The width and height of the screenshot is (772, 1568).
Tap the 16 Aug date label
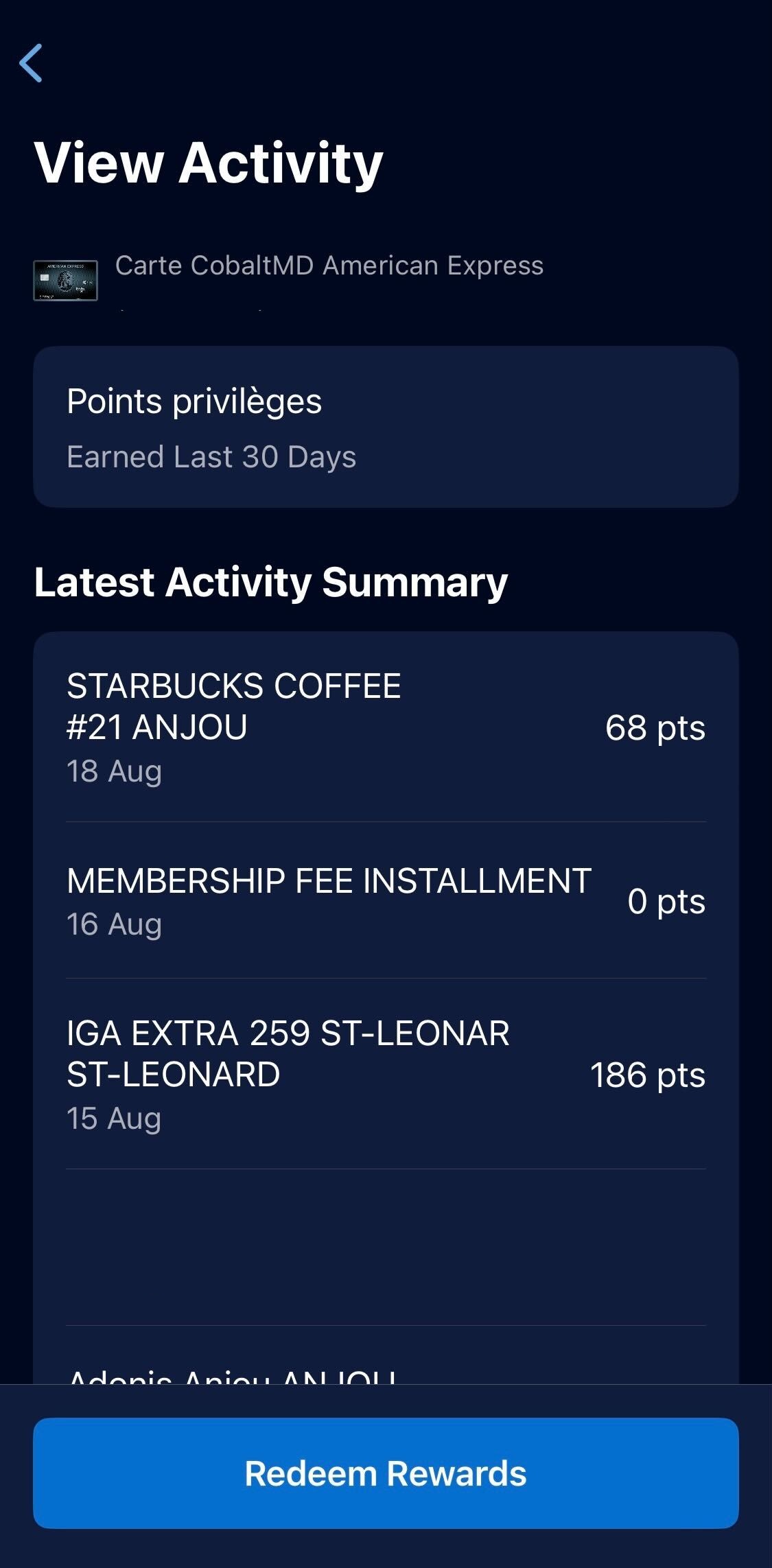coord(115,925)
